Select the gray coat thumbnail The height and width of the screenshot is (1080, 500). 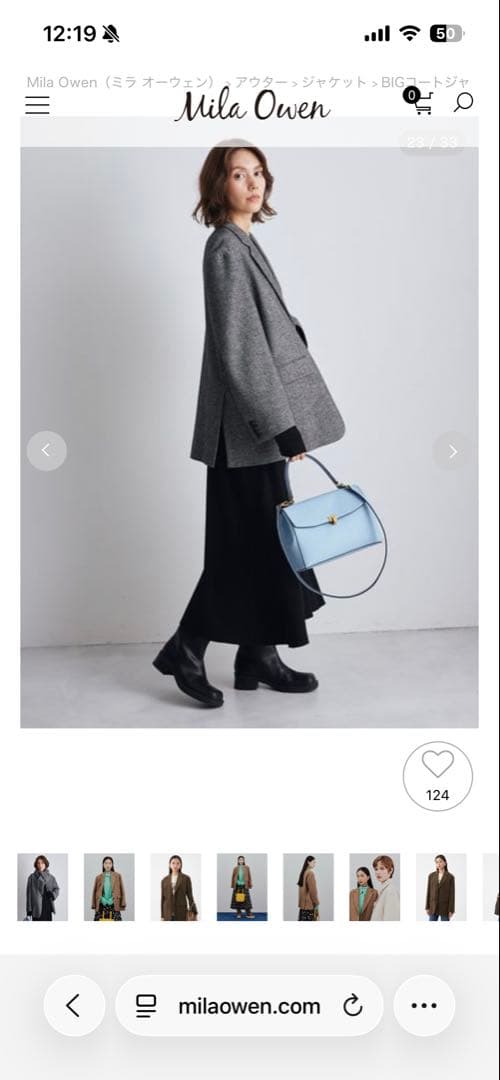pyautogui.click(x=43, y=887)
